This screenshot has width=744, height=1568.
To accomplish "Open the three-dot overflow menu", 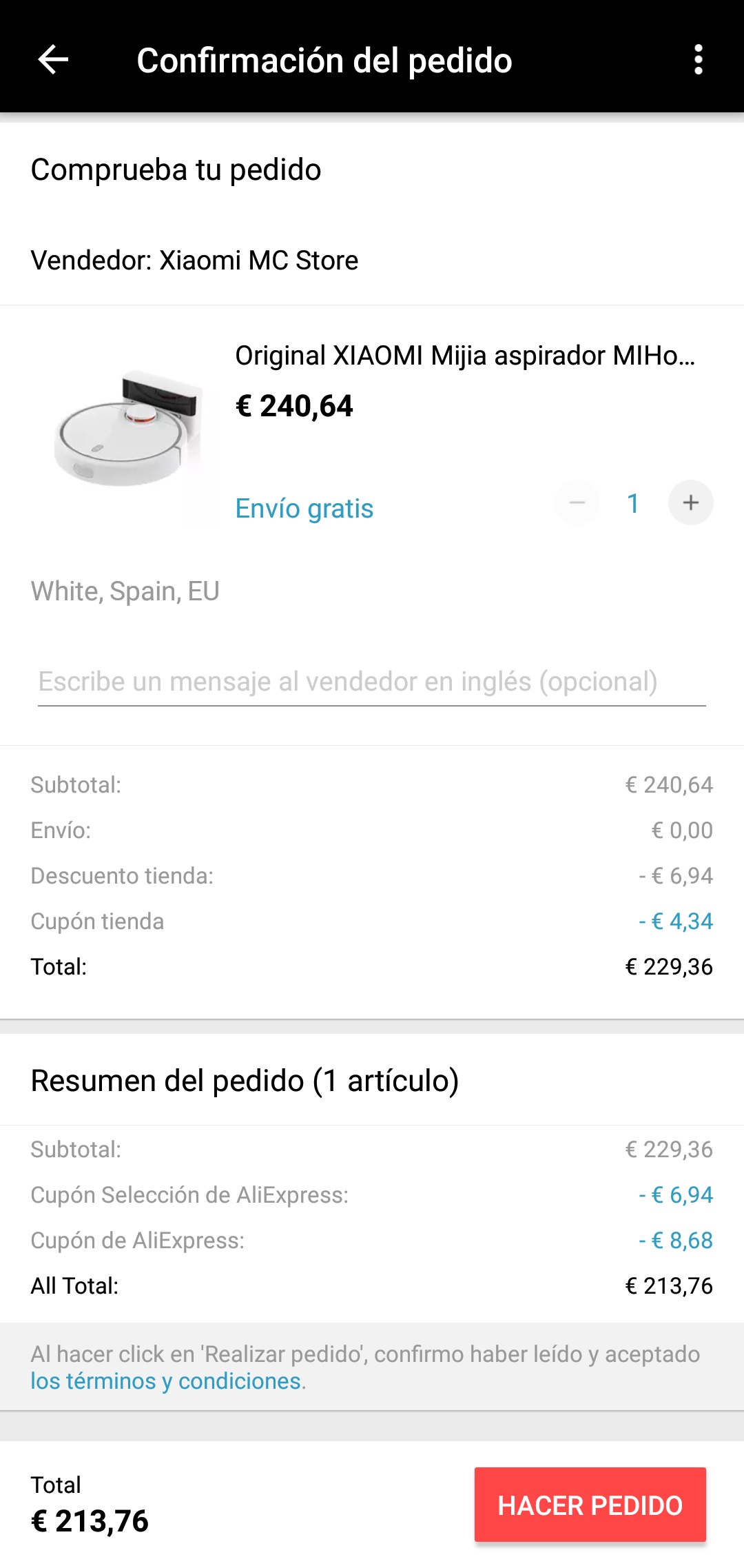I will point(699,60).
